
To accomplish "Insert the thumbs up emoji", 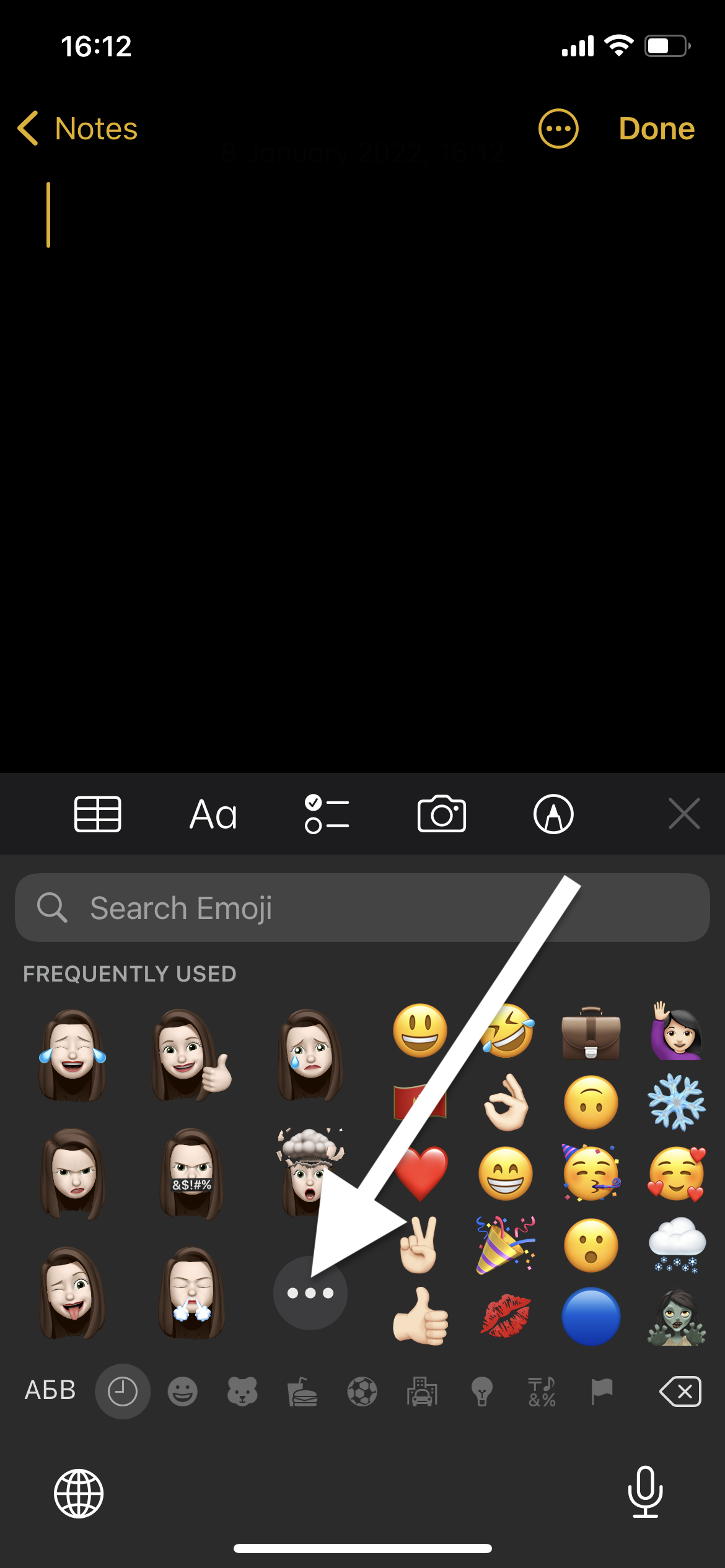I will 421,1317.
